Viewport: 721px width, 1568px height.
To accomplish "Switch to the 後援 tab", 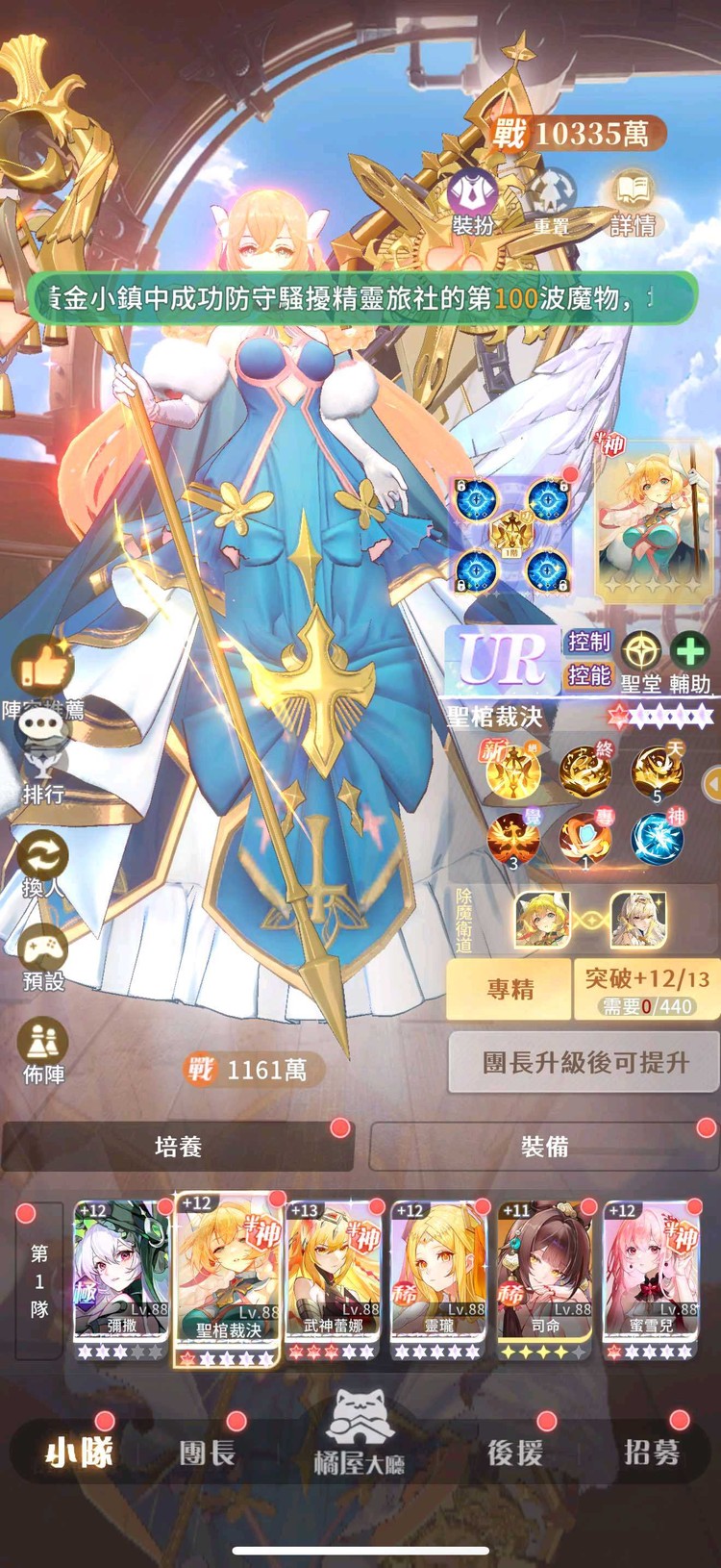I will pos(514,1452).
